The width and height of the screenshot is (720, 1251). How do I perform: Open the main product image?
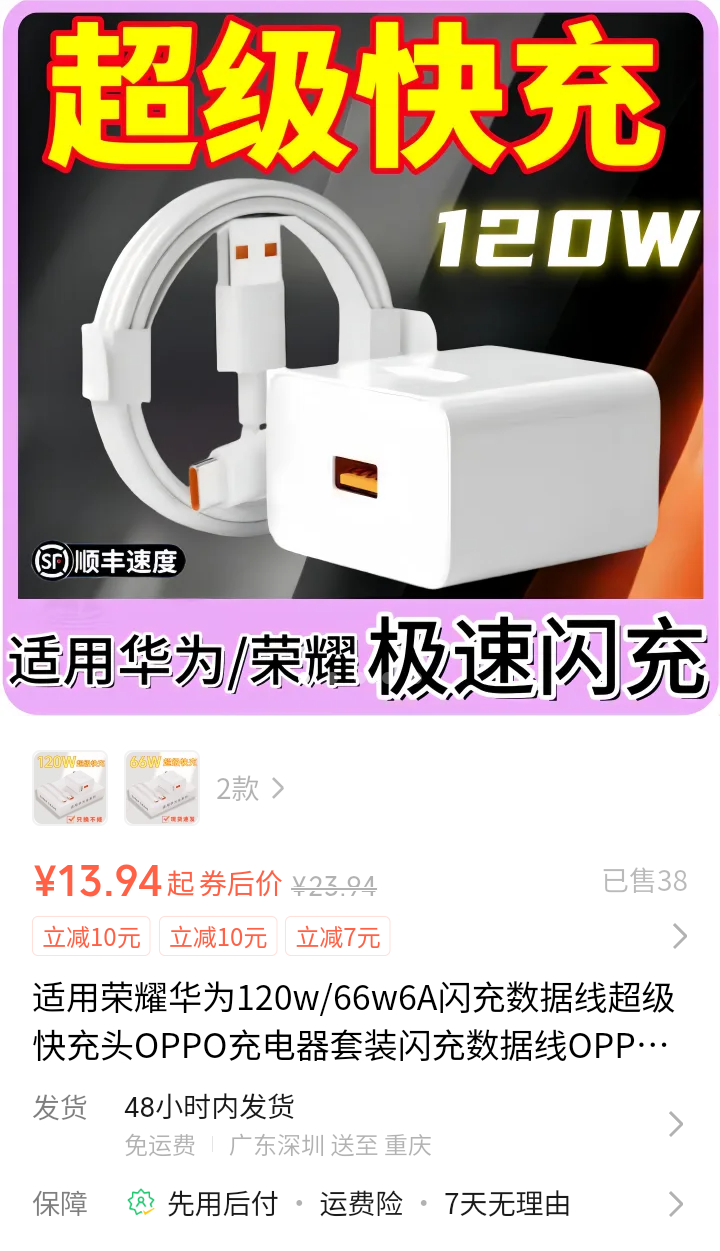(360, 360)
